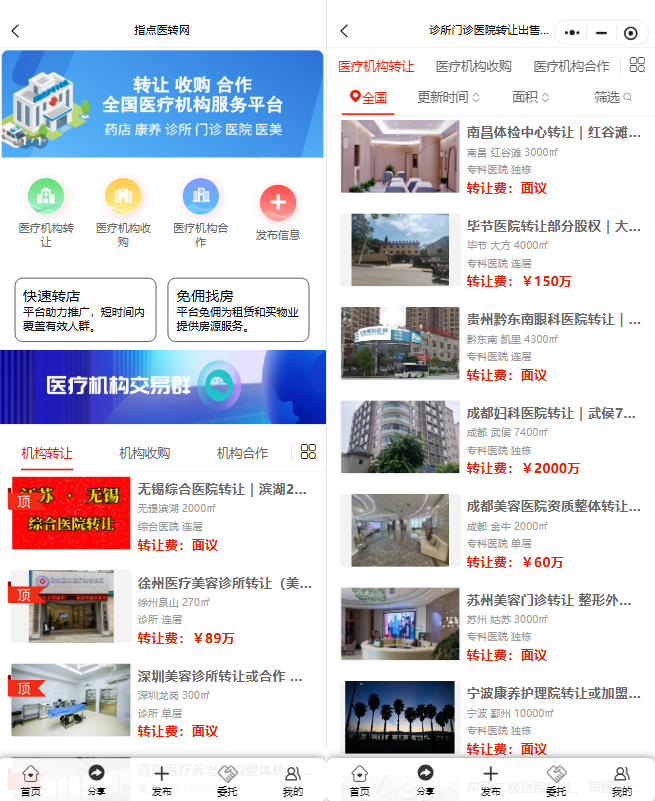Tap the red 发布信息 plus icon
The width and height of the screenshot is (655, 801).
pyautogui.click(x=278, y=204)
